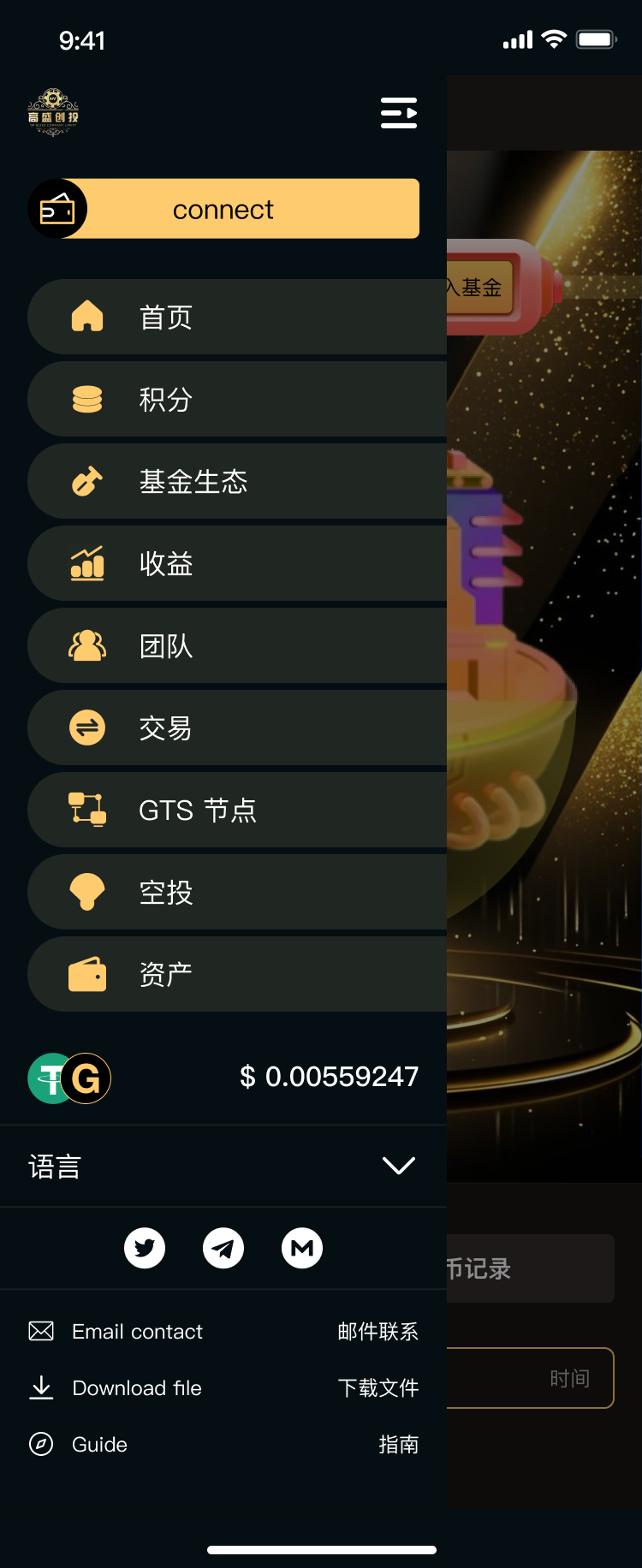Open GTS 节点 menu item
Image resolution: width=642 pixels, height=1568 pixels.
237,810
